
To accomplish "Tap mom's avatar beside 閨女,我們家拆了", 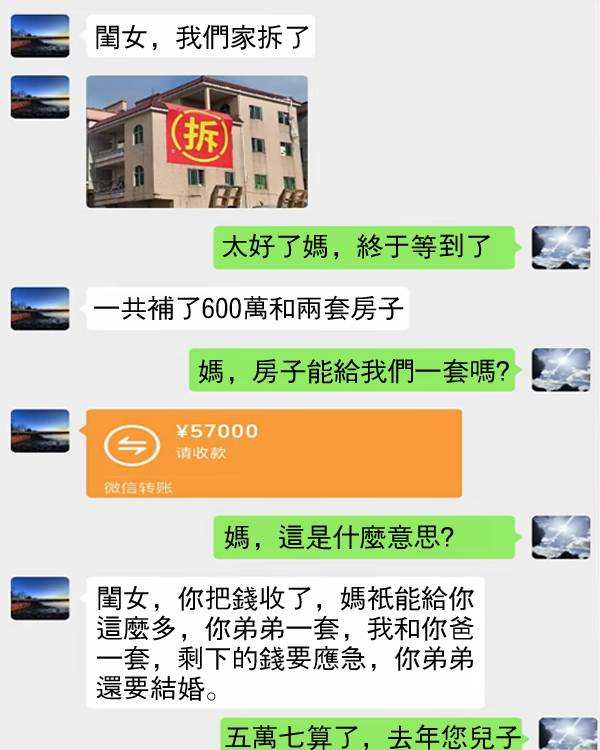I will tap(40, 36).
